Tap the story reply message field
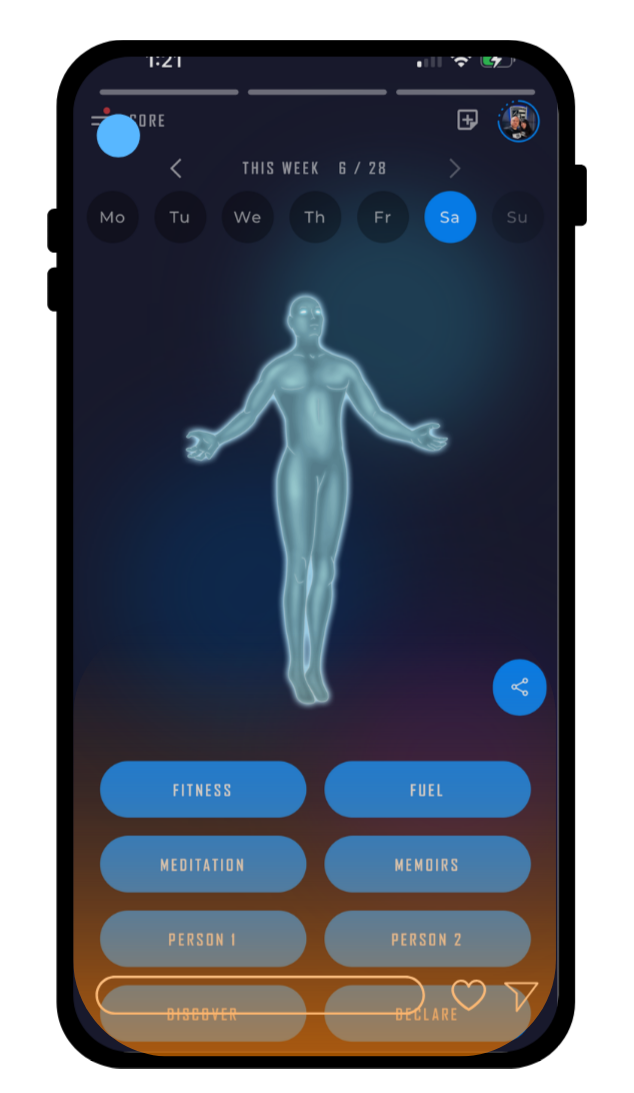This screenshot has width=634, height=1093. tap(259, 995)
